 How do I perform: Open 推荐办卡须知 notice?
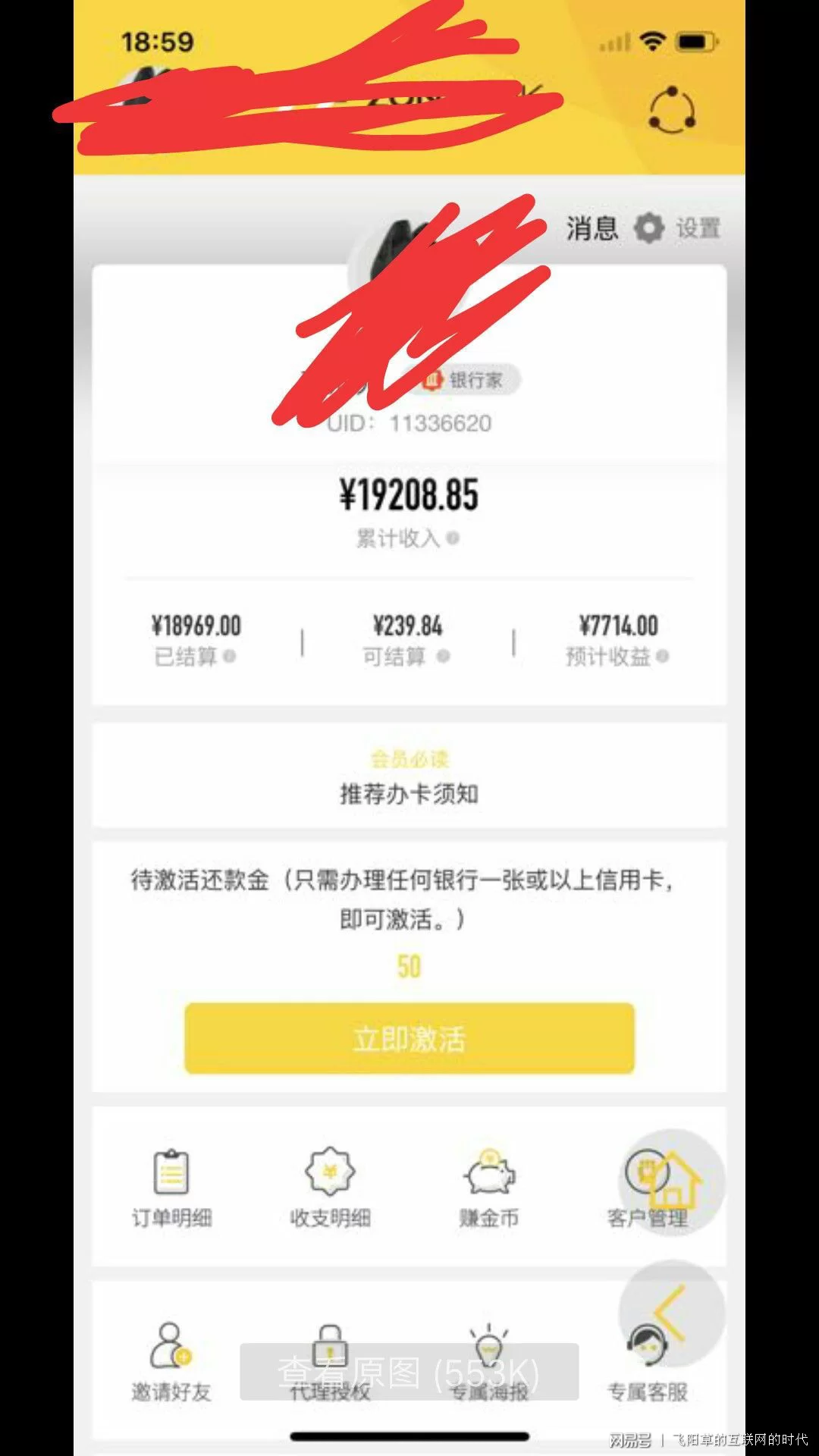coord(409,793)
